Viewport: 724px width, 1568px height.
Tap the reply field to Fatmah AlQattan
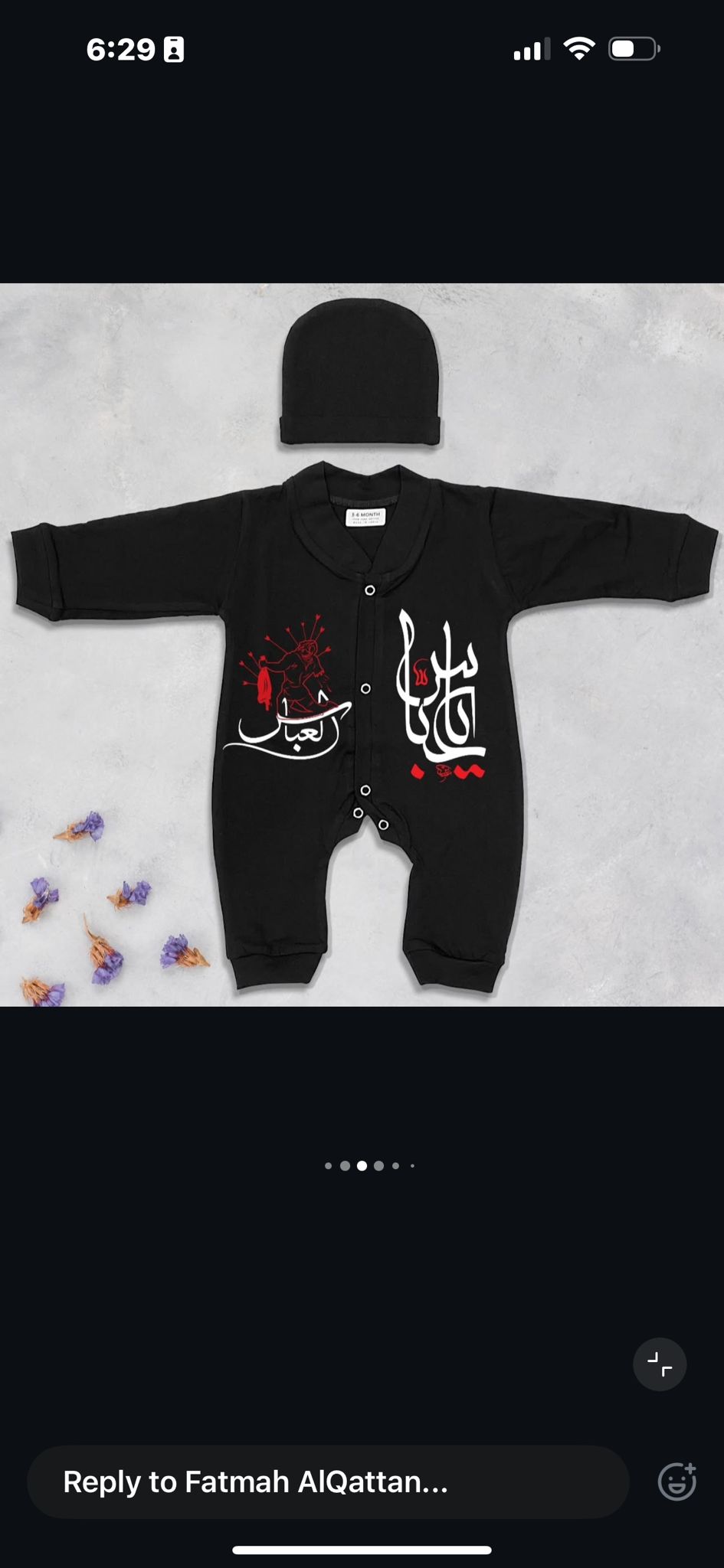[328, 1481]
